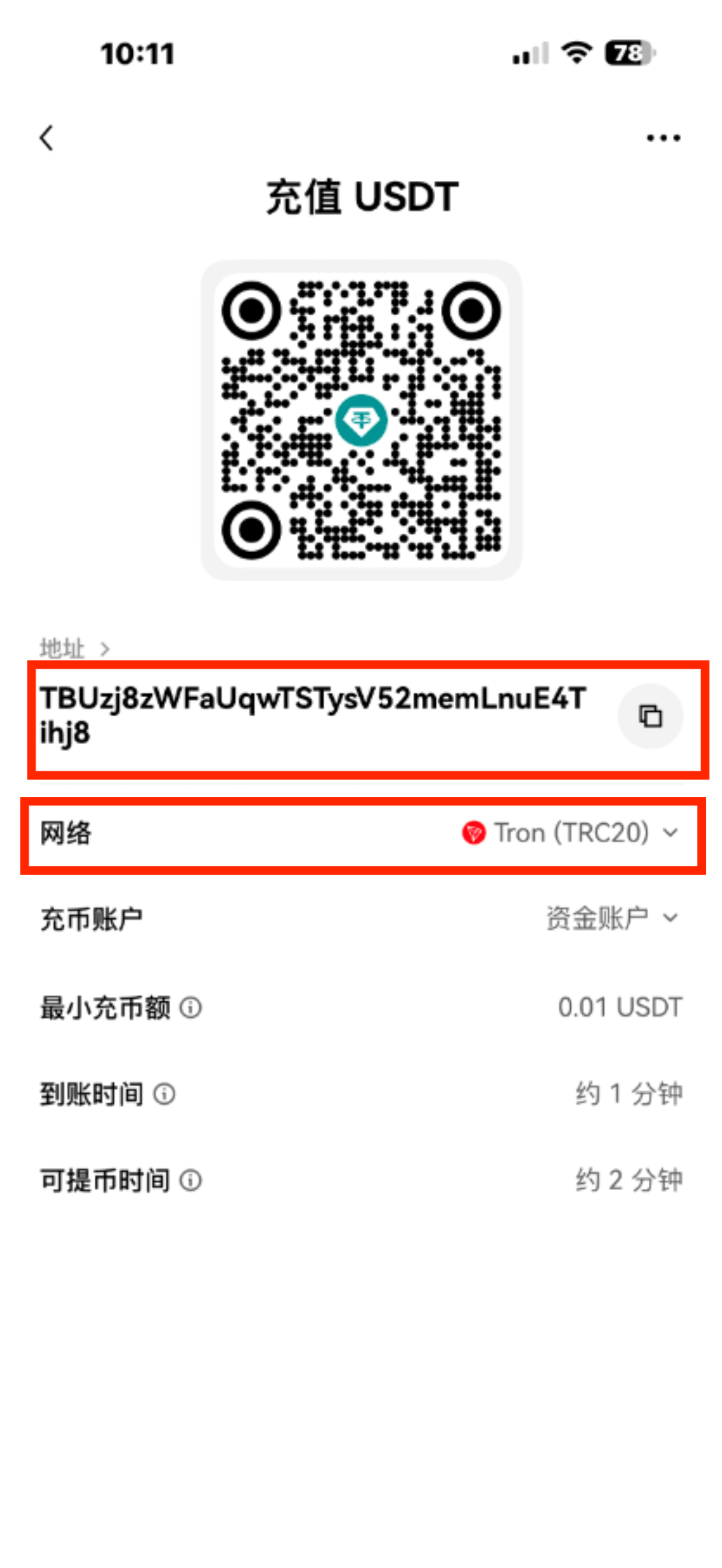Change the 充币账户 deposit account selection
The image size is (722, 1568).
[611, 918]
